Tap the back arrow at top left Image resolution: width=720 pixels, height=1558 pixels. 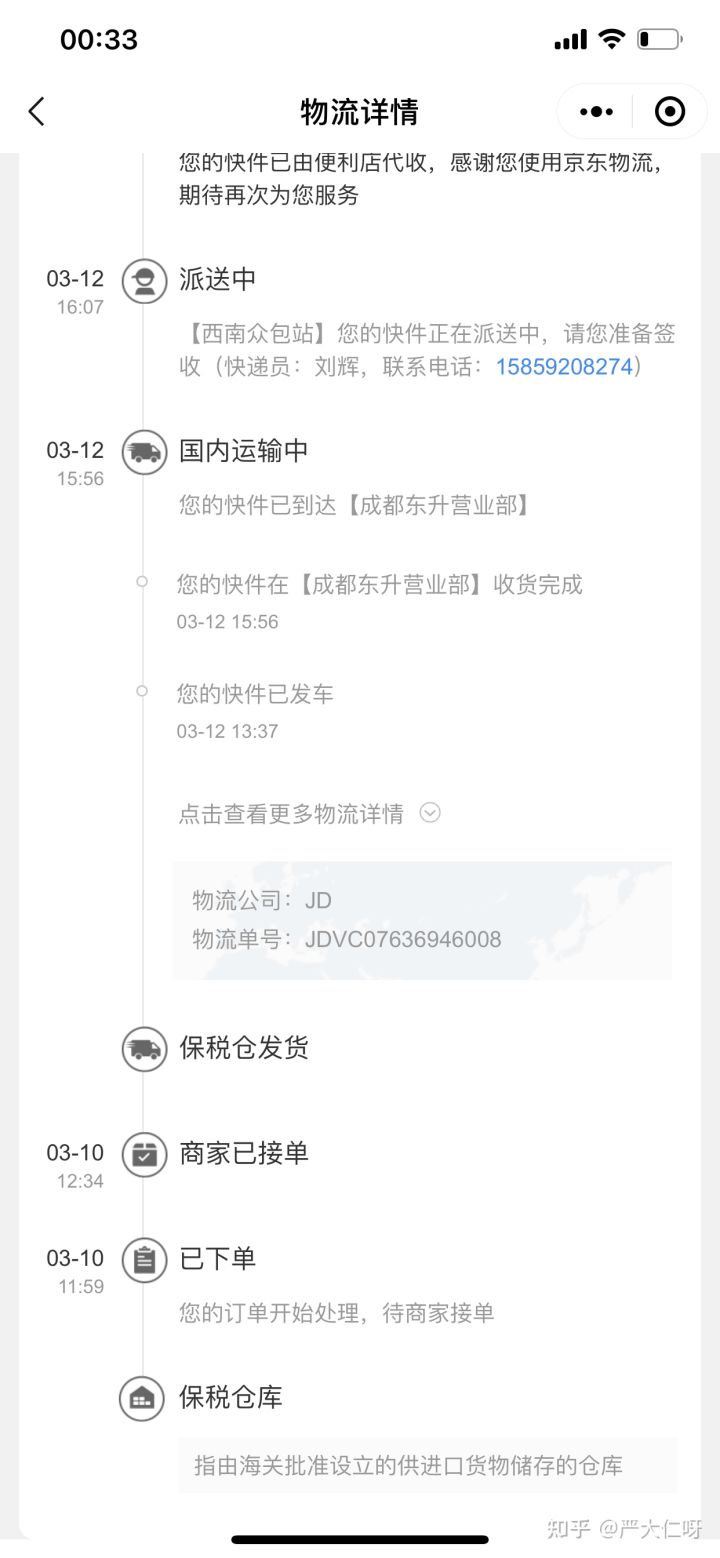[36, 112]
